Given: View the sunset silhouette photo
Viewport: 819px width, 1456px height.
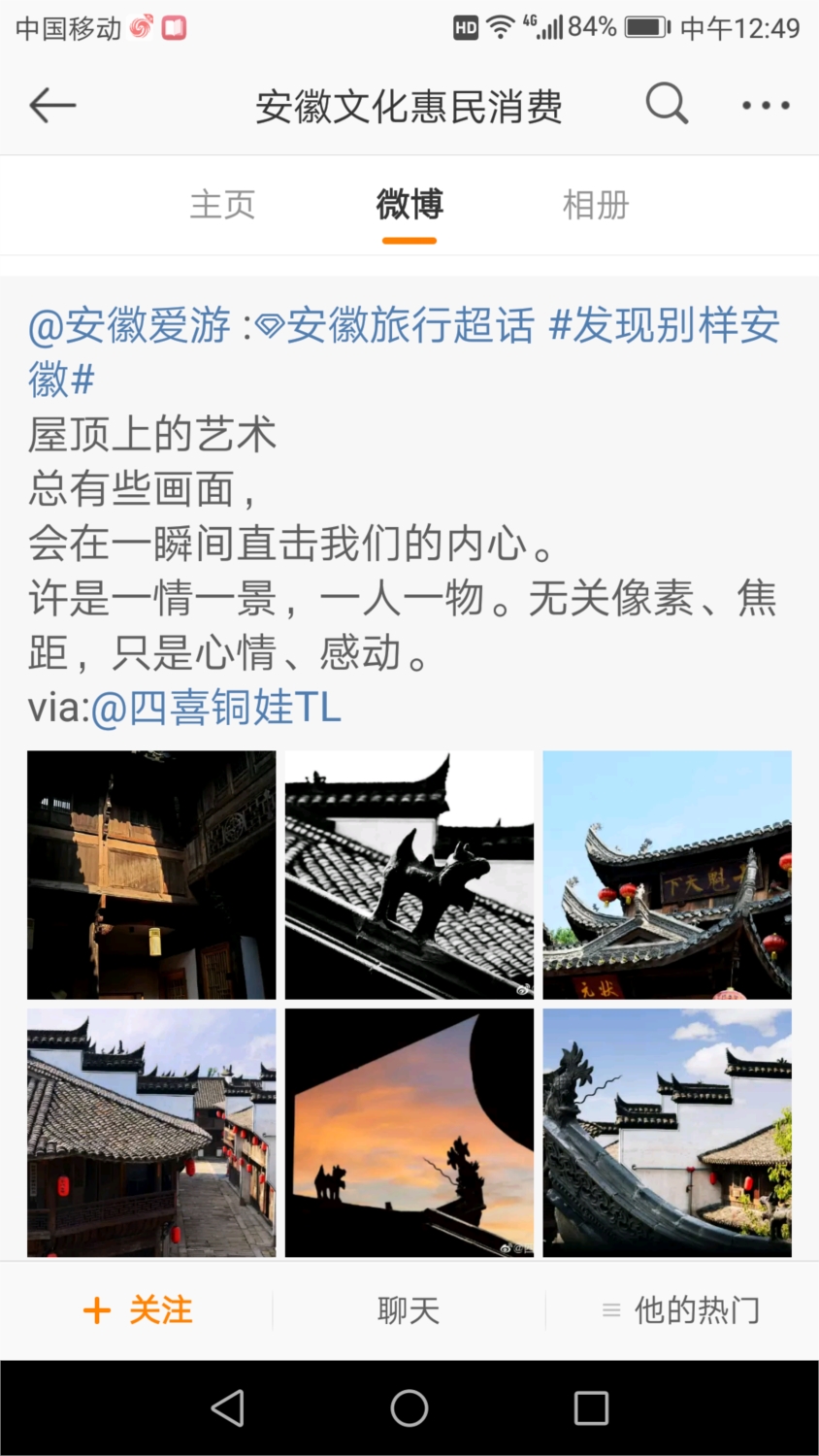Looking at the screenshot, I should (x=409, y=1133).
